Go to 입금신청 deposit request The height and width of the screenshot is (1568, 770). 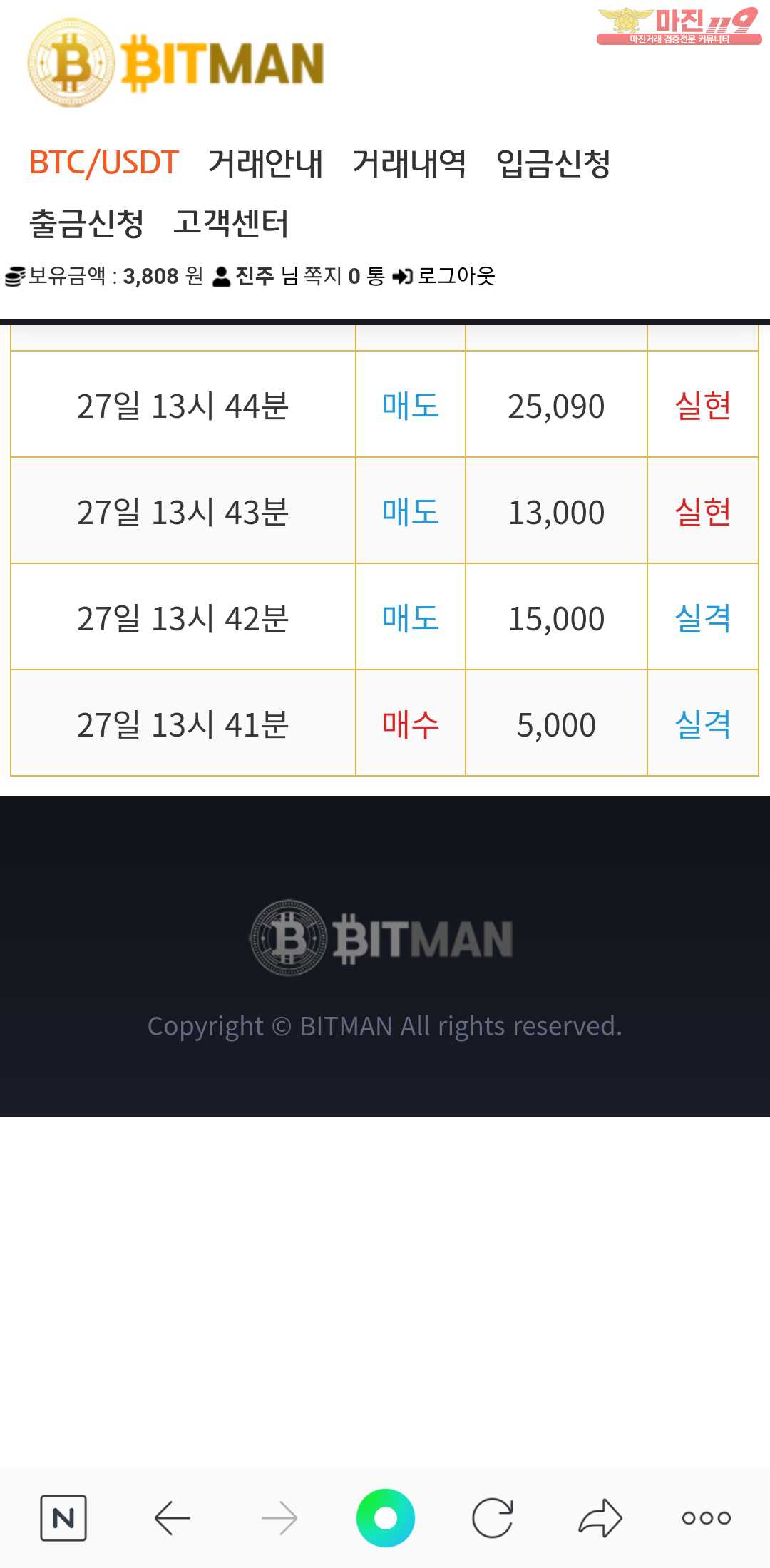point(553,163)
